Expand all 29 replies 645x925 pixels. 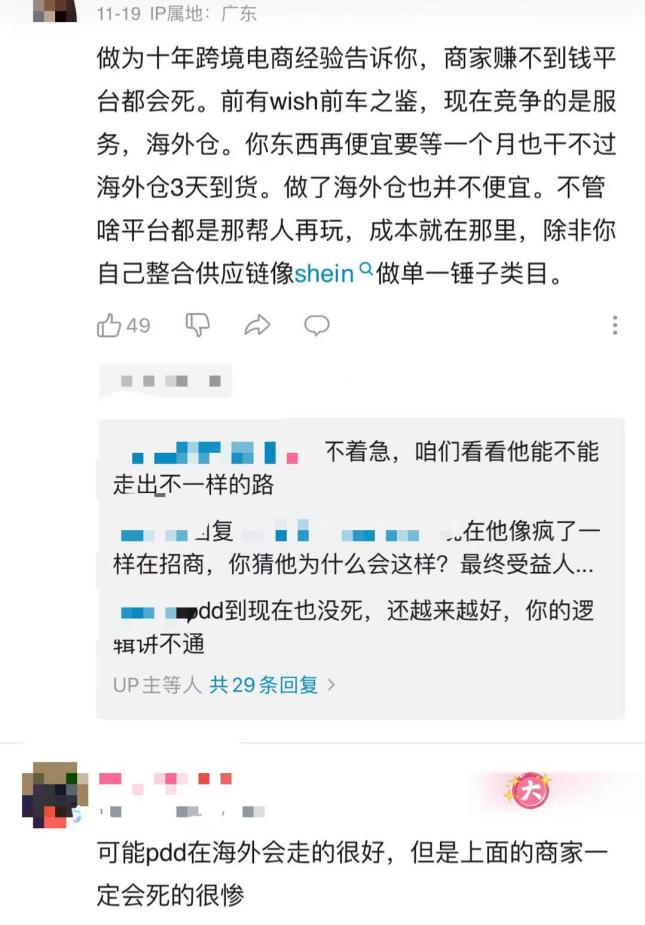pyautogui.click(x=271, y=685)
